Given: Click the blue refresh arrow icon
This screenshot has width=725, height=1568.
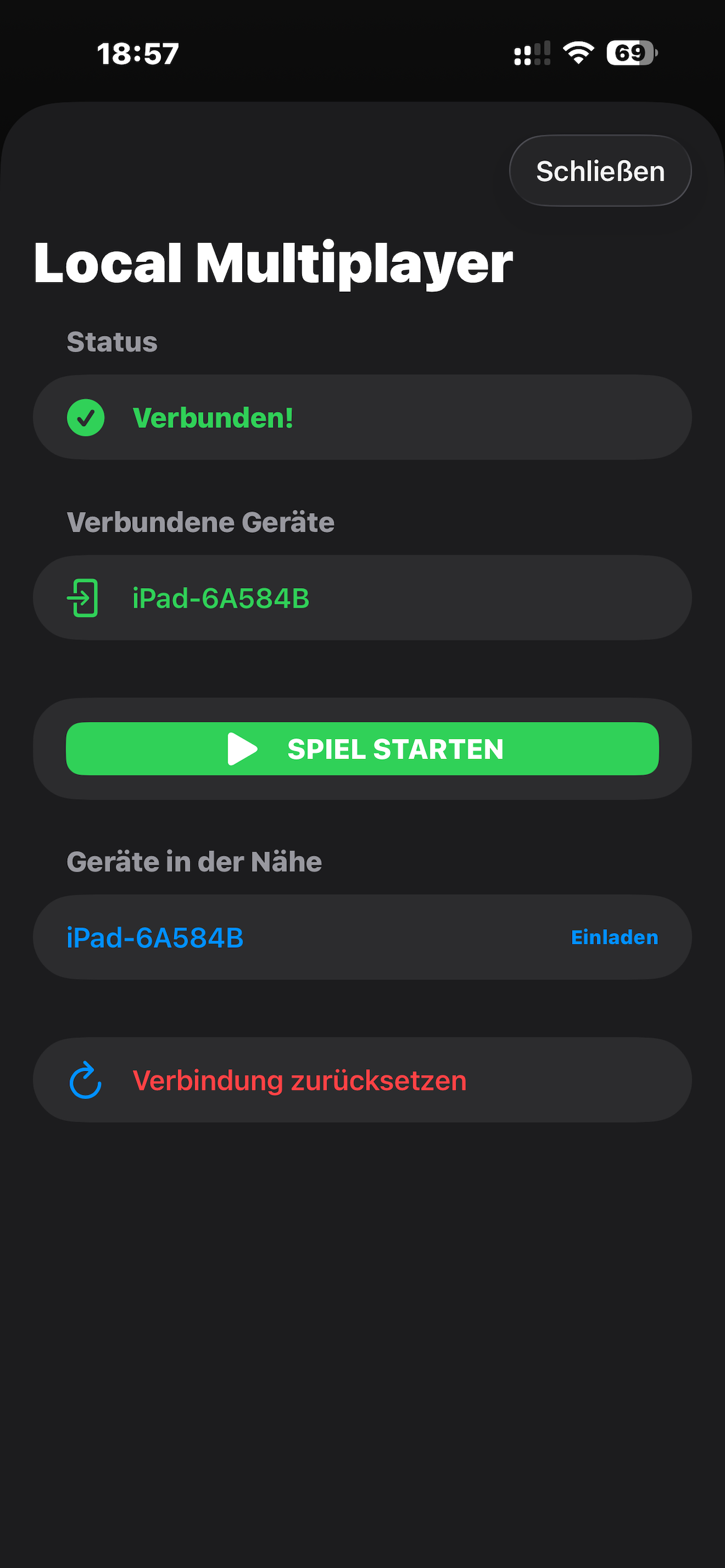Looking at the screenshot, I should (x=85, y=1080).
